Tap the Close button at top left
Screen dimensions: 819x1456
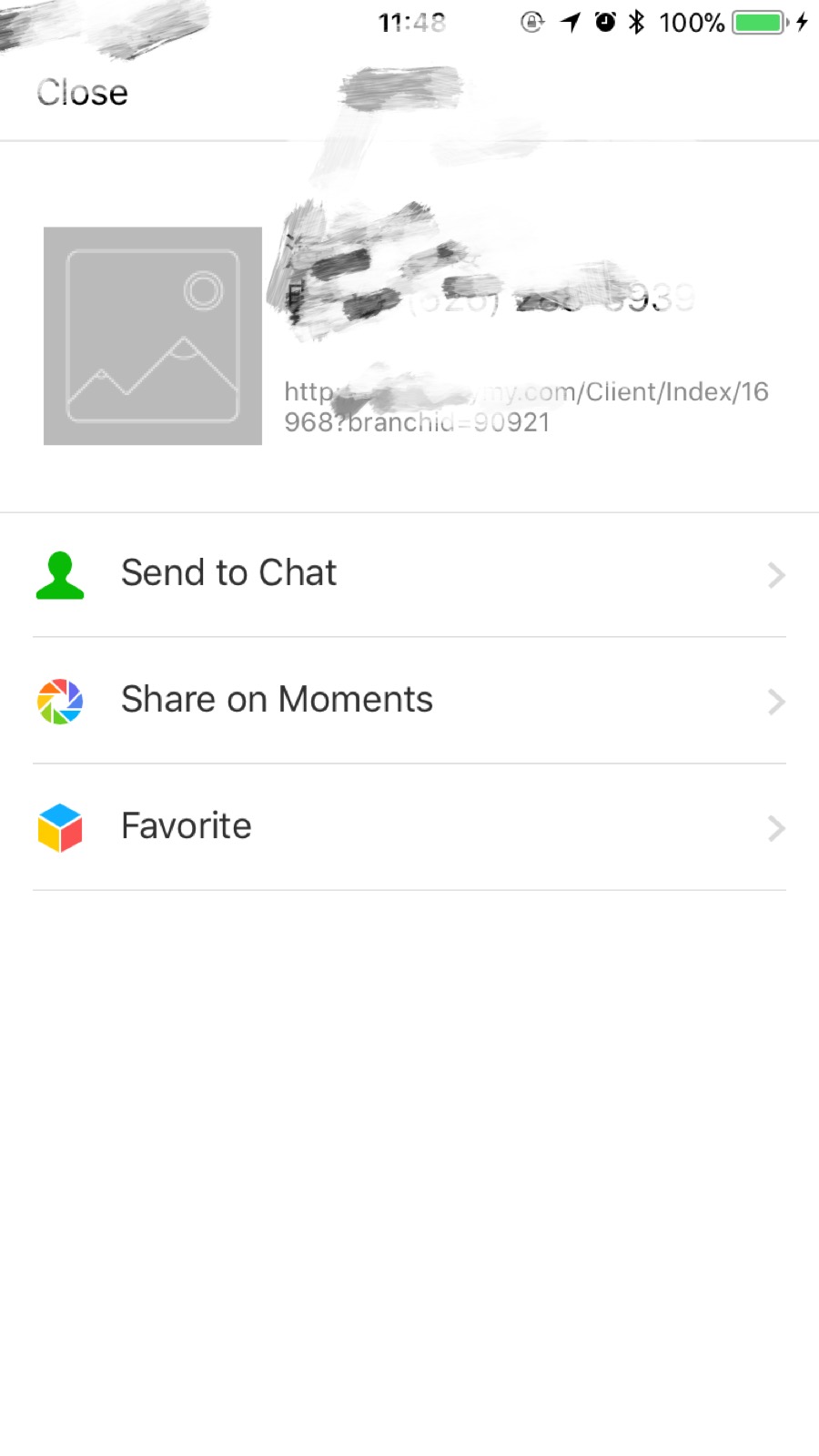tap(81, 91)
